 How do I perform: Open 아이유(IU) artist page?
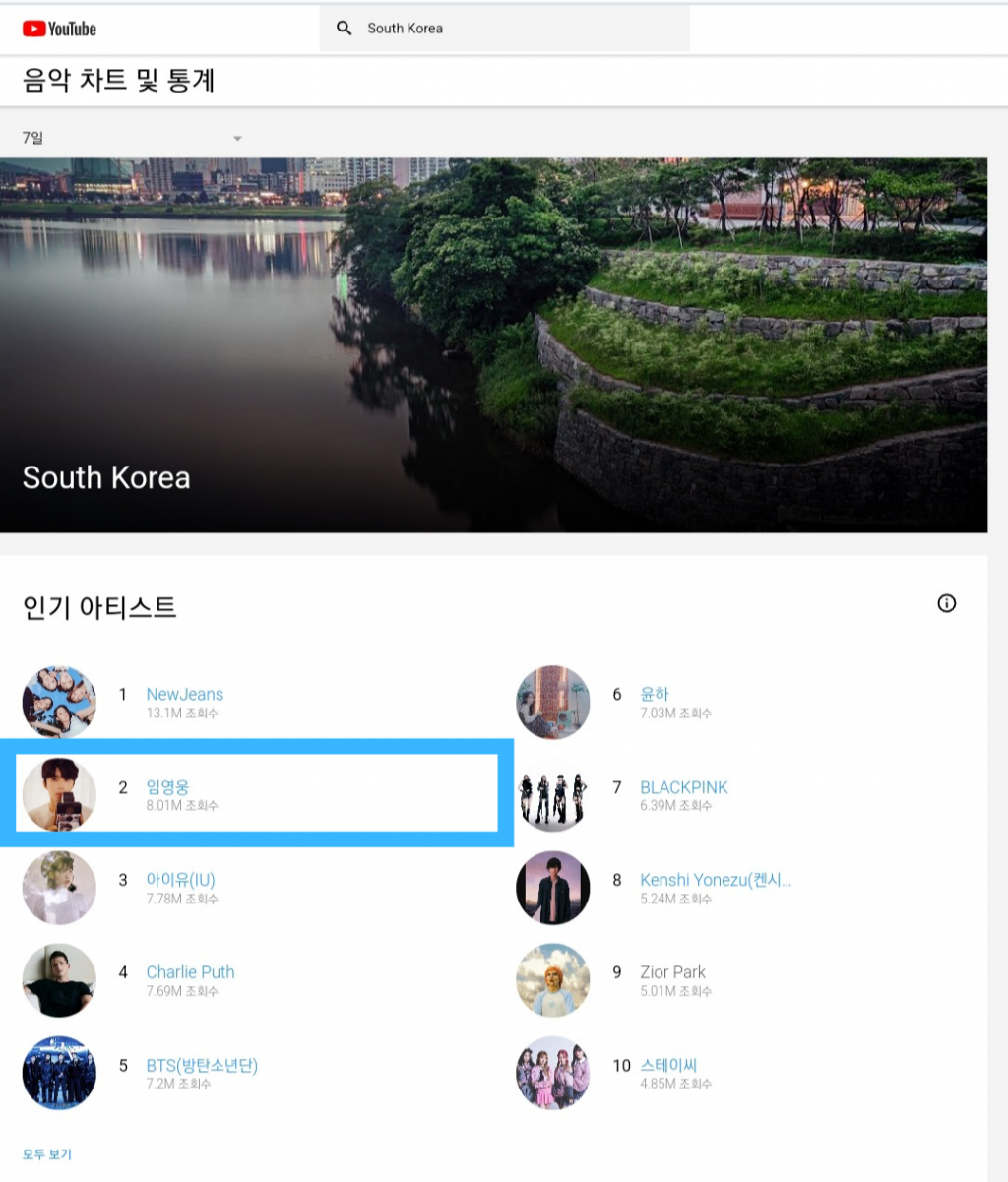(180, 880)
